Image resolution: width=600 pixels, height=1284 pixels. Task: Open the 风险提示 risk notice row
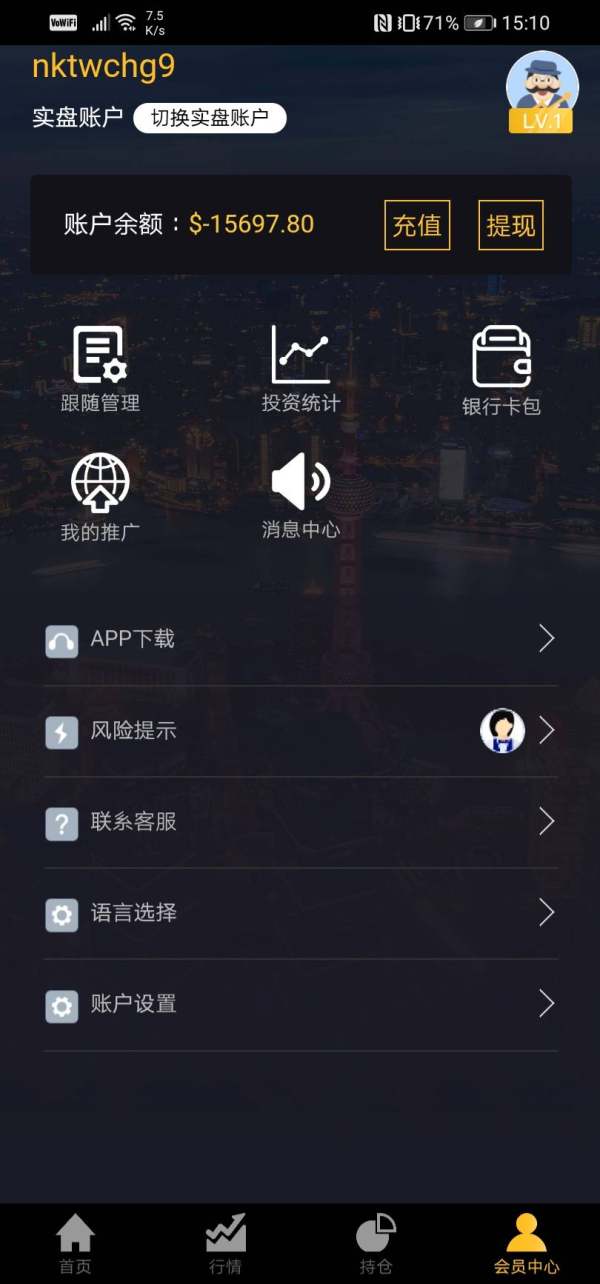300,731
